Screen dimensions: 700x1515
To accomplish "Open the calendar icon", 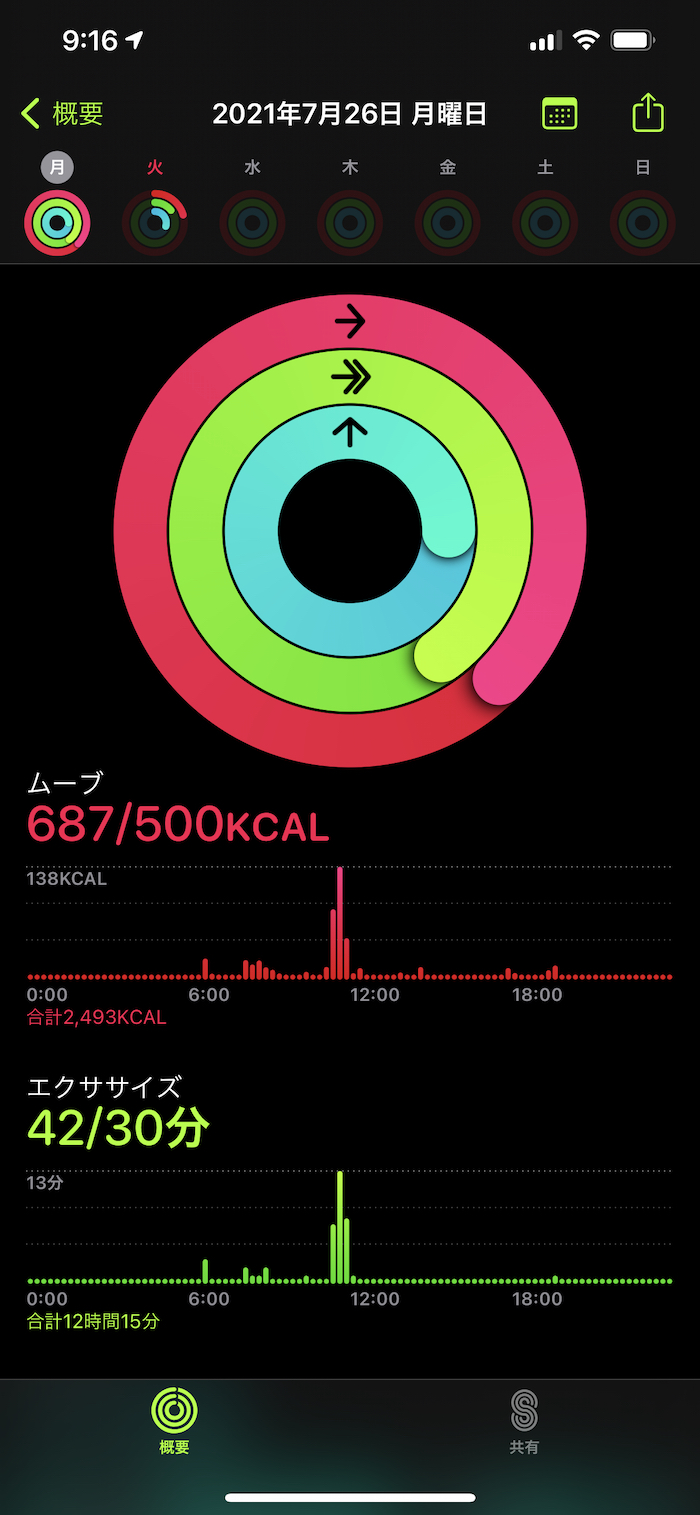I will (559, 114).
